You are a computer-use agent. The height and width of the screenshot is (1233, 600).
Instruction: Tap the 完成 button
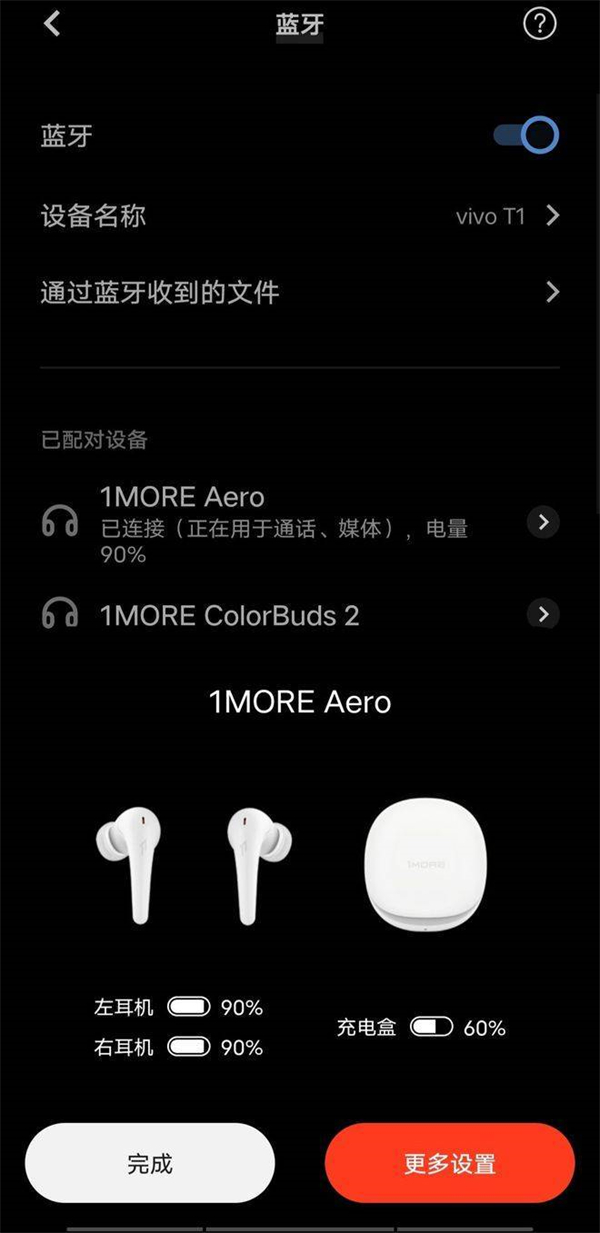150,1162
